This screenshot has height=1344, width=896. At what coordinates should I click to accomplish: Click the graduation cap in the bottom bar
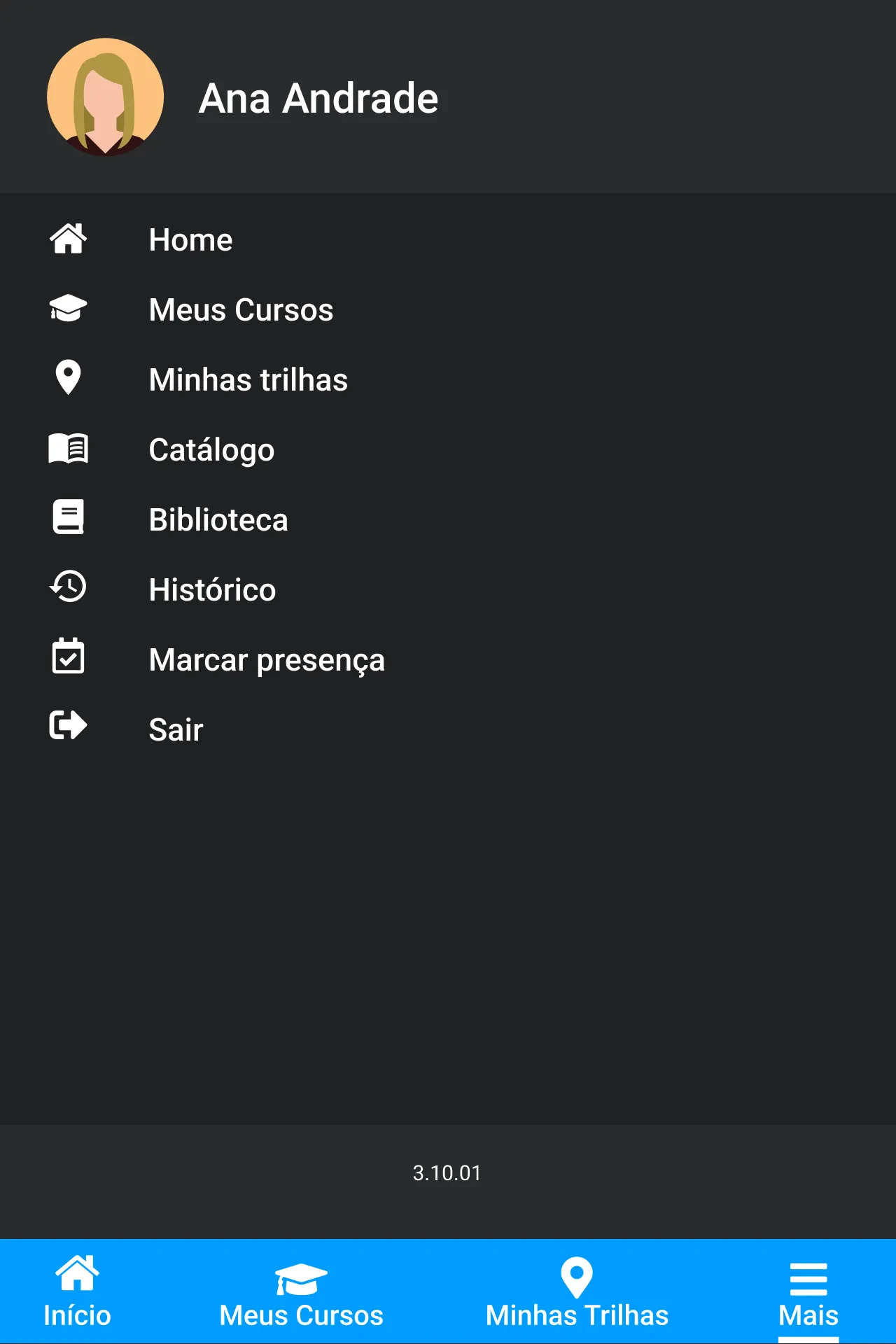300,1278
